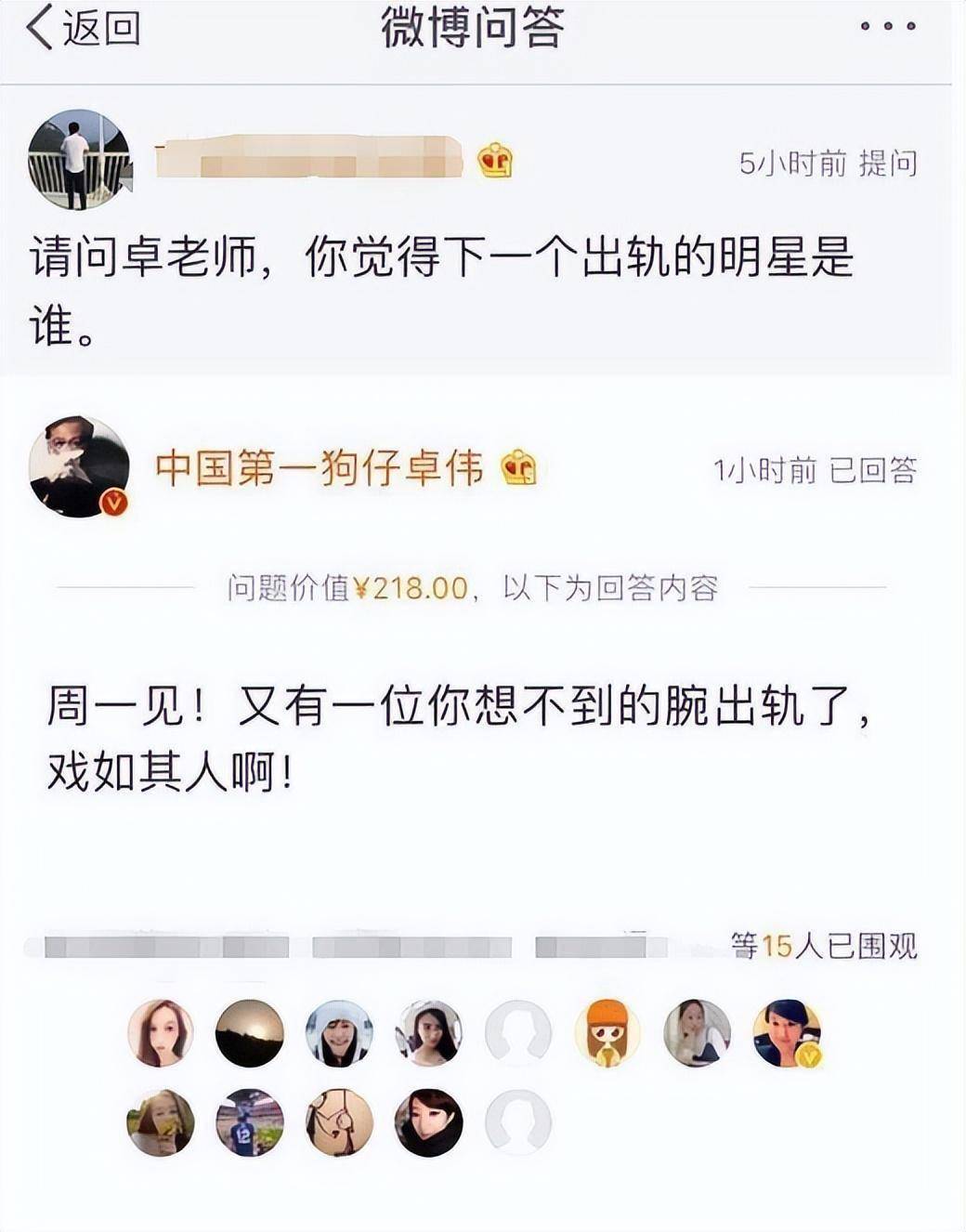Tap the 1小时前 已回答 timestamp
Screen dimensions: 966x1232
click(816, 469)
